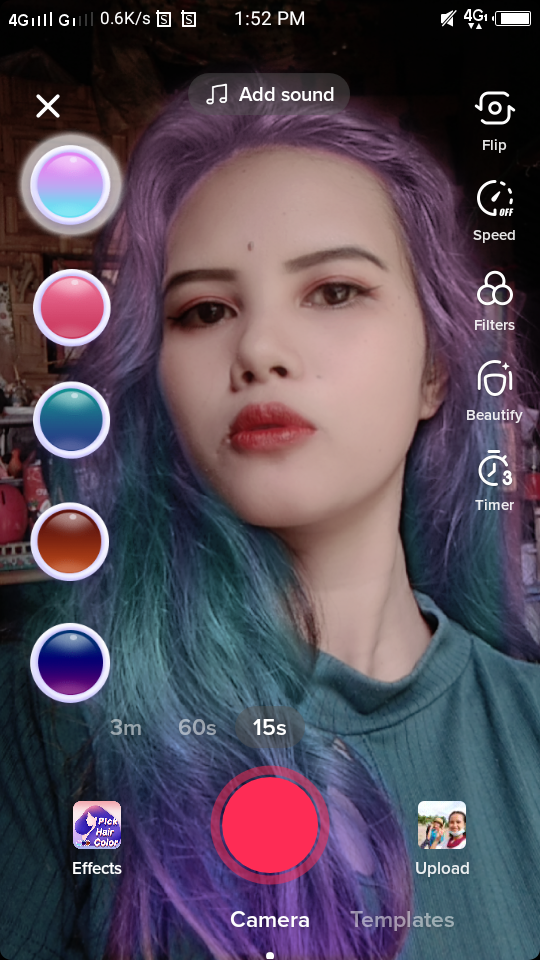This screenshot has width=540, height=960.
Task: Switch to the Templates tab
Action: point(402,919)
